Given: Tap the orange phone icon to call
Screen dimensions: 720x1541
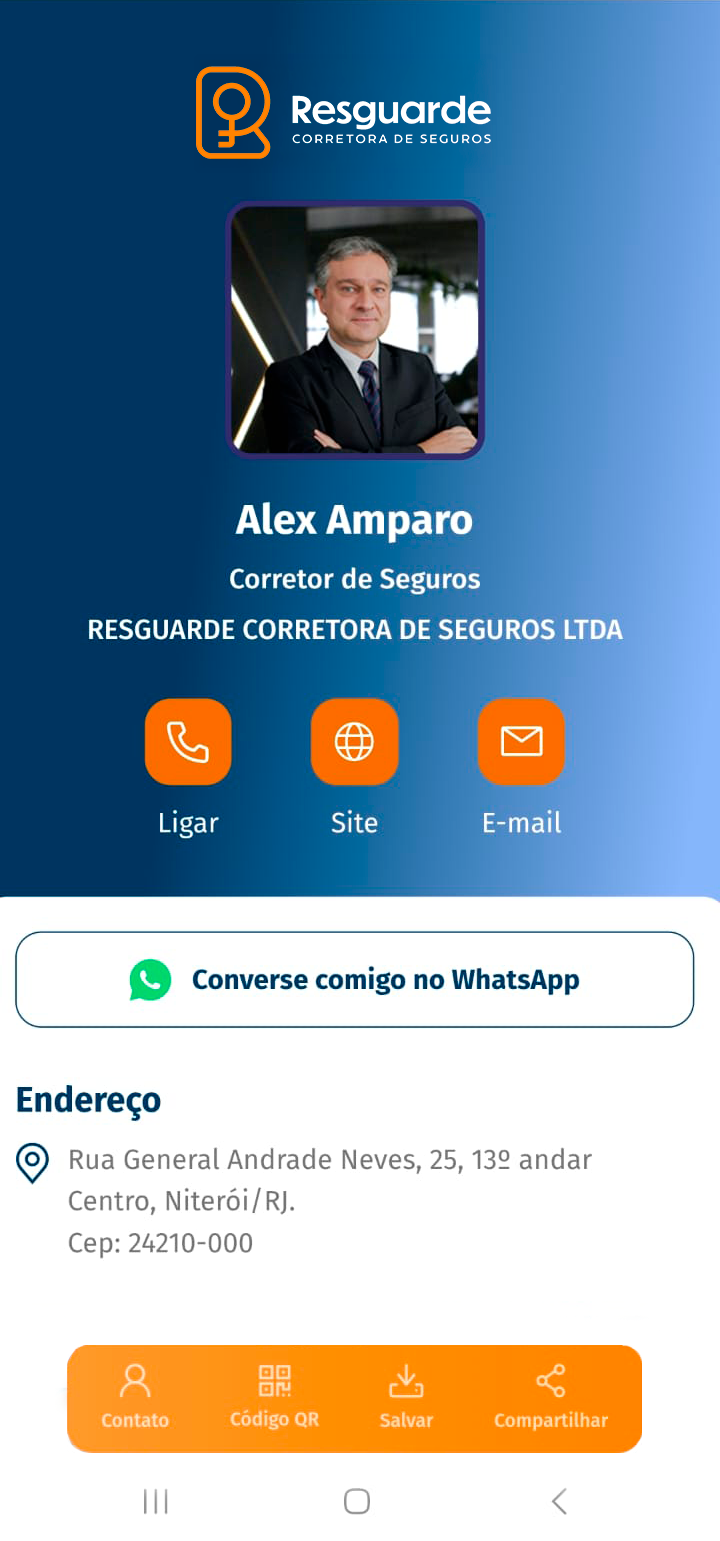Looking at the screenshot, I should [188, 742].
